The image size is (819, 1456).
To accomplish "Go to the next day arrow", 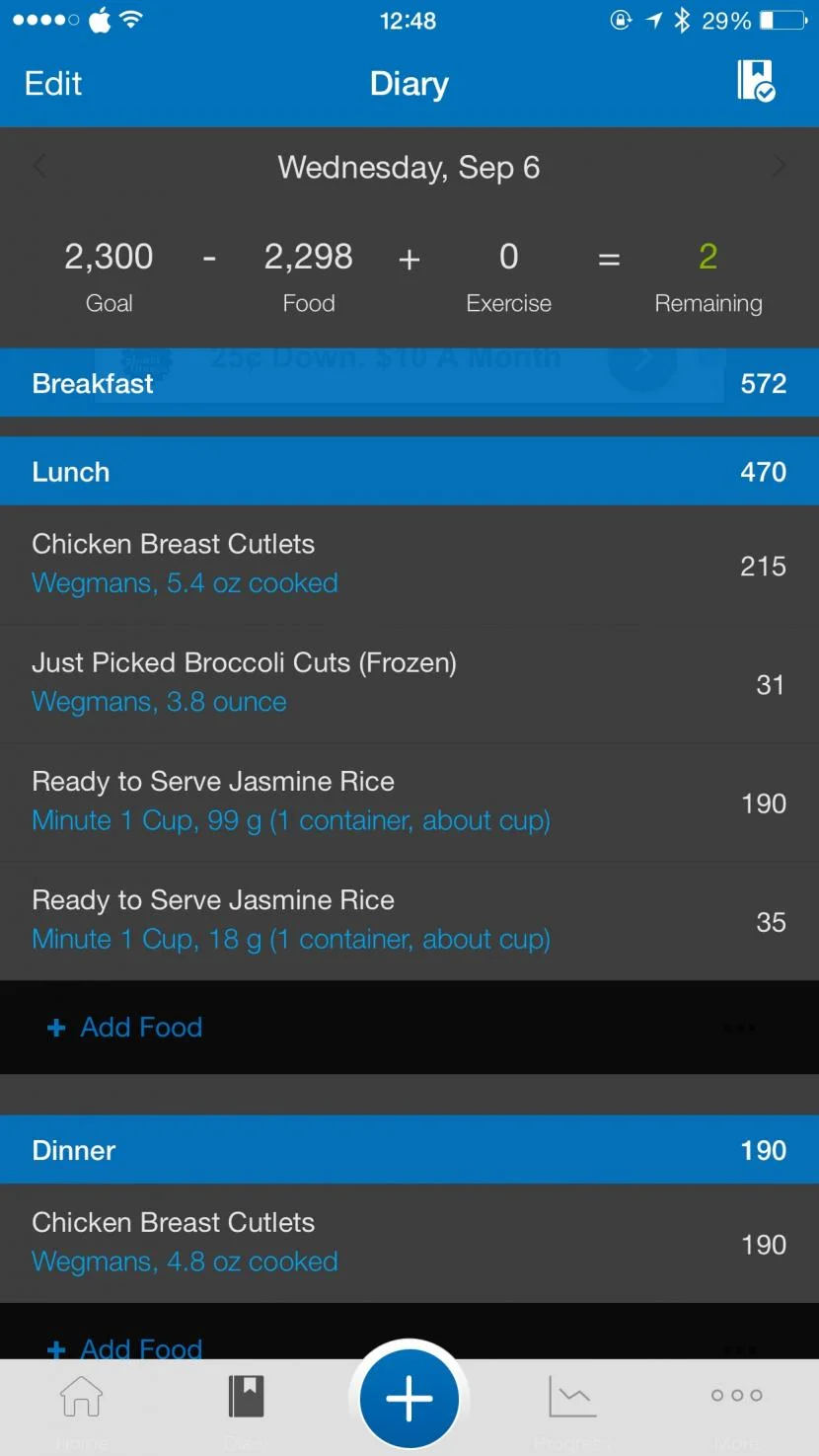I will [x=780, y=167].
